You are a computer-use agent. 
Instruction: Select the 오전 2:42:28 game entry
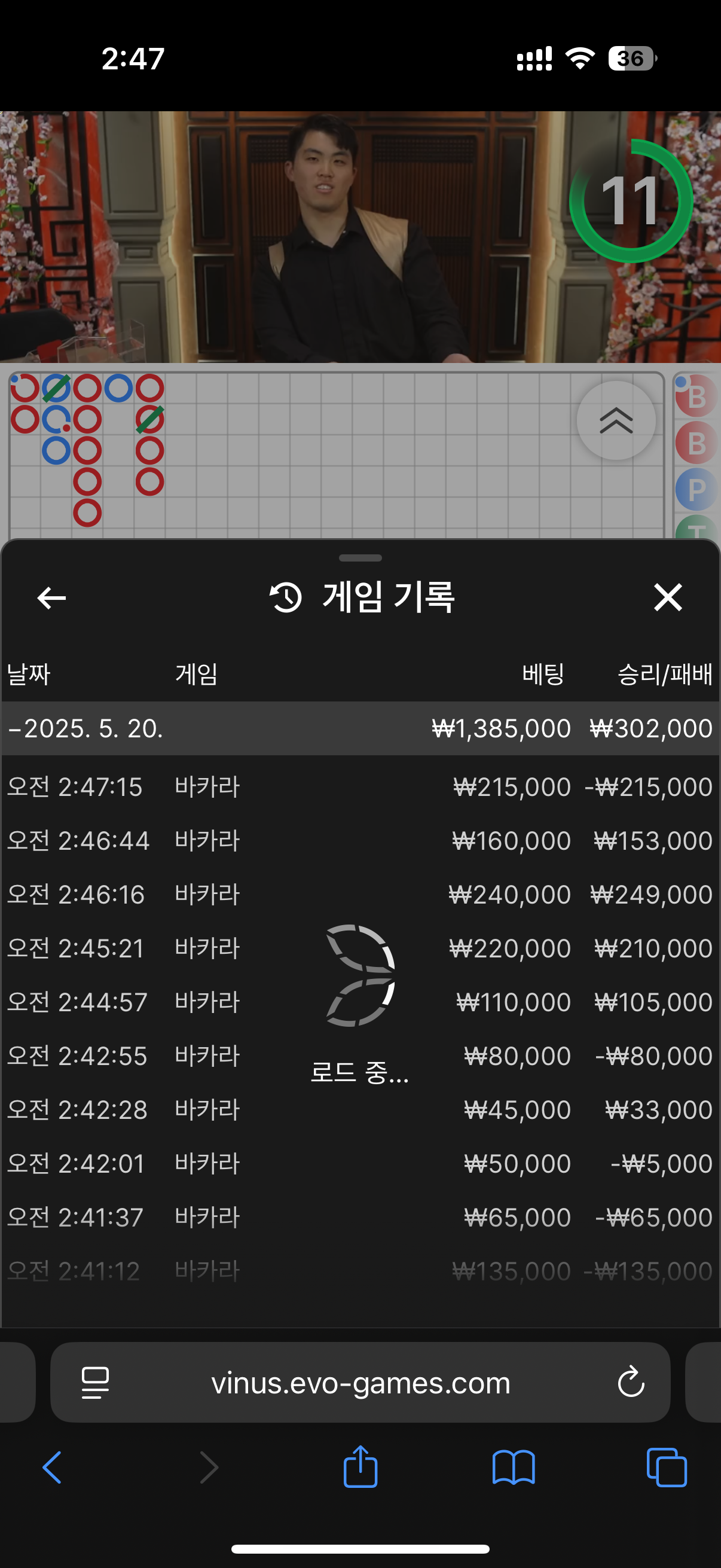click(359, 1110)
